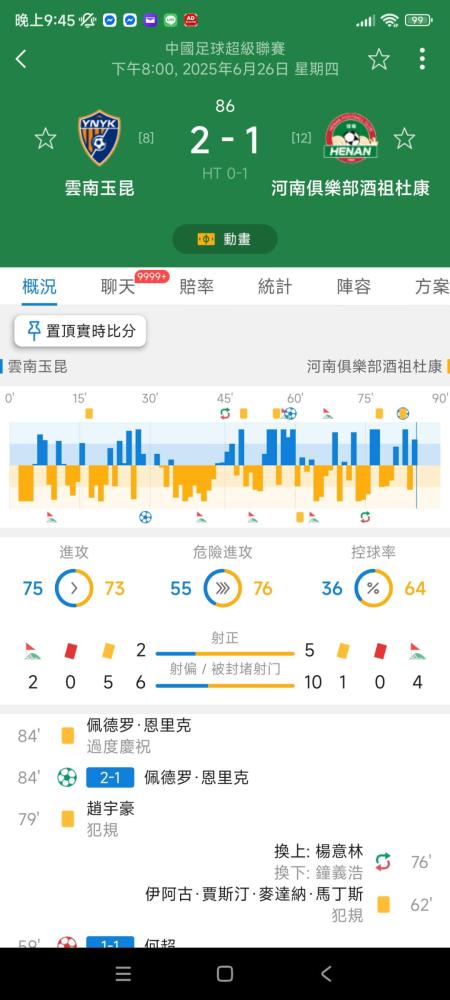Open the 雲南玉昆 team logo
450x1000 pixels.
(x=99, y=138)
